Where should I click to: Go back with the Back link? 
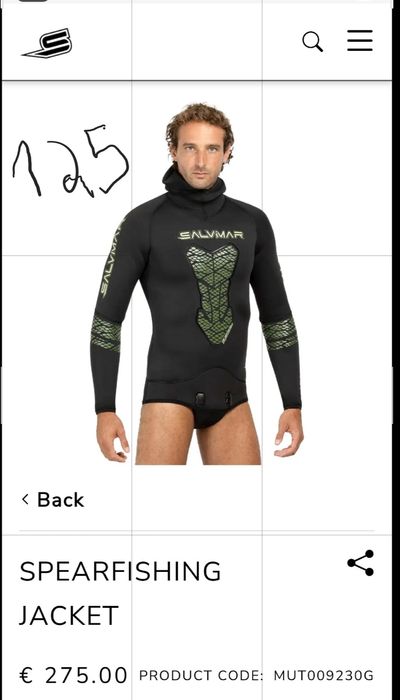tap(53, 500)
